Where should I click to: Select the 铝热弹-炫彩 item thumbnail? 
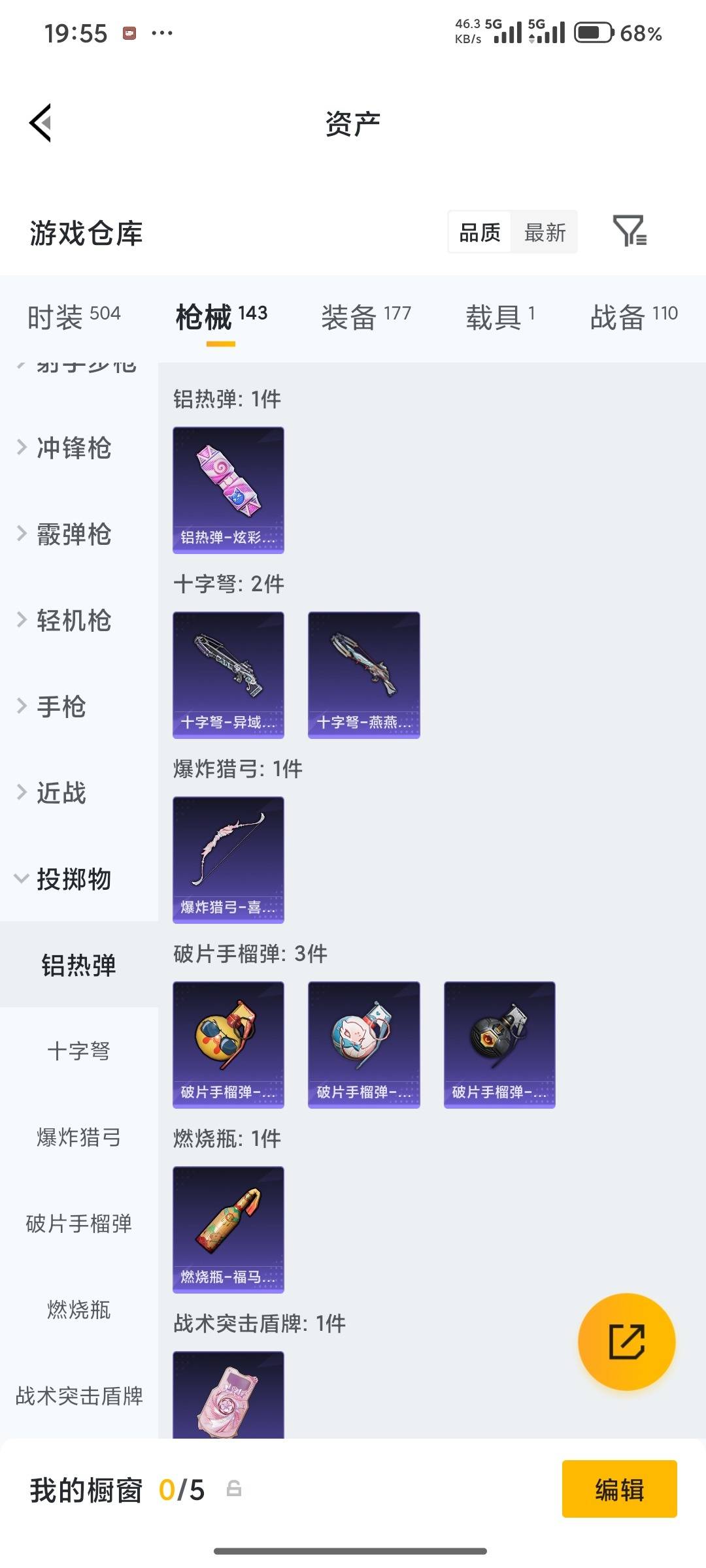coord(227,488)
